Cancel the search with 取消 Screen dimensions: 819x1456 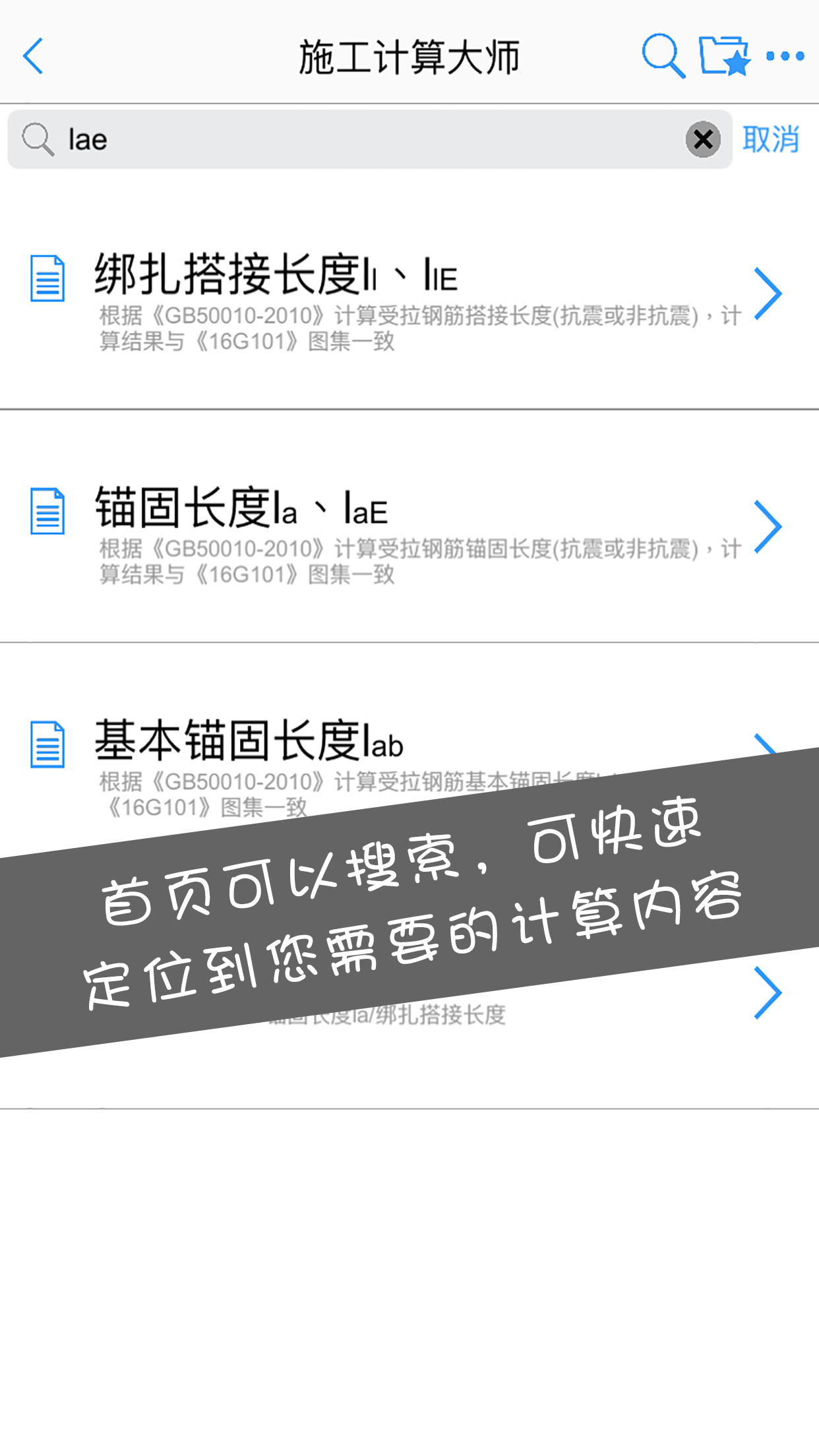(771, 139)
